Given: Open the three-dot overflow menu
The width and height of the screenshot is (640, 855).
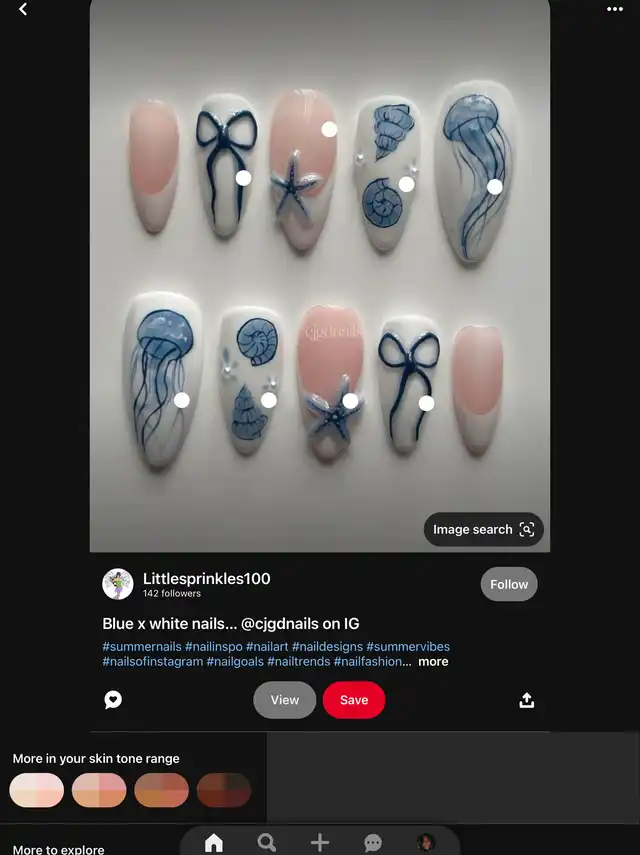Looking at the screenshot, I should pyautogui.click(x=615, y=10).
